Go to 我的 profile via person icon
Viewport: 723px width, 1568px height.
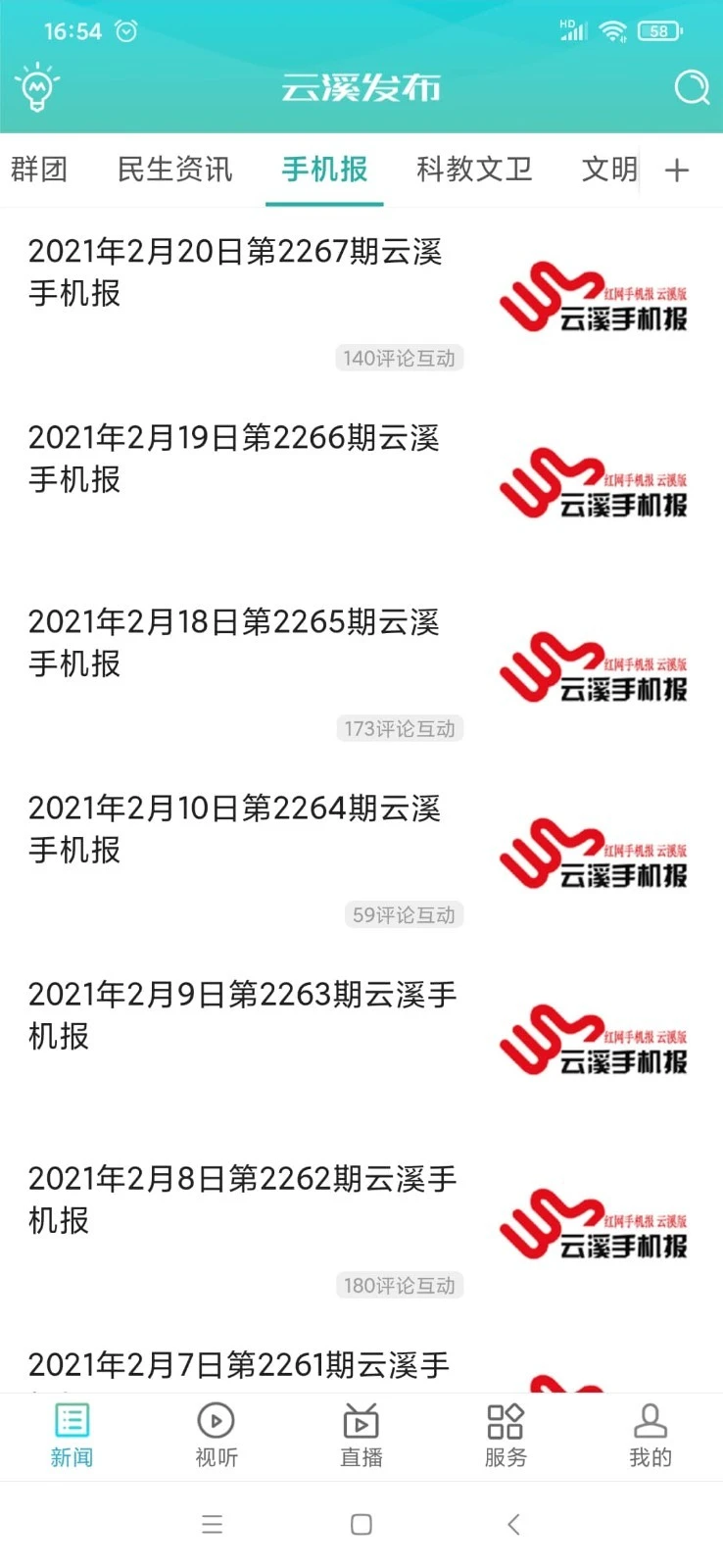[650, 1436]
